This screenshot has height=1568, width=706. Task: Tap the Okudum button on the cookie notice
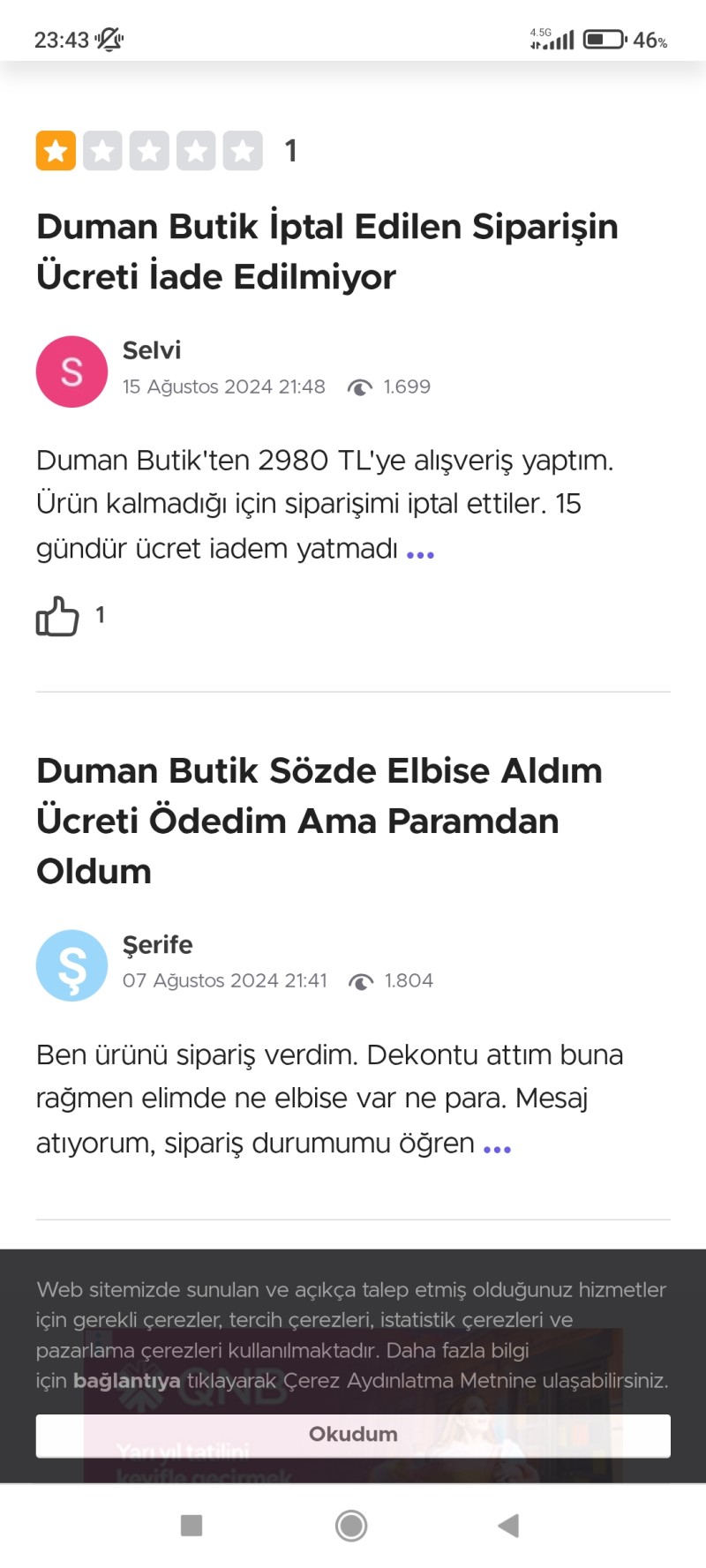click(x=353, y=1434)
